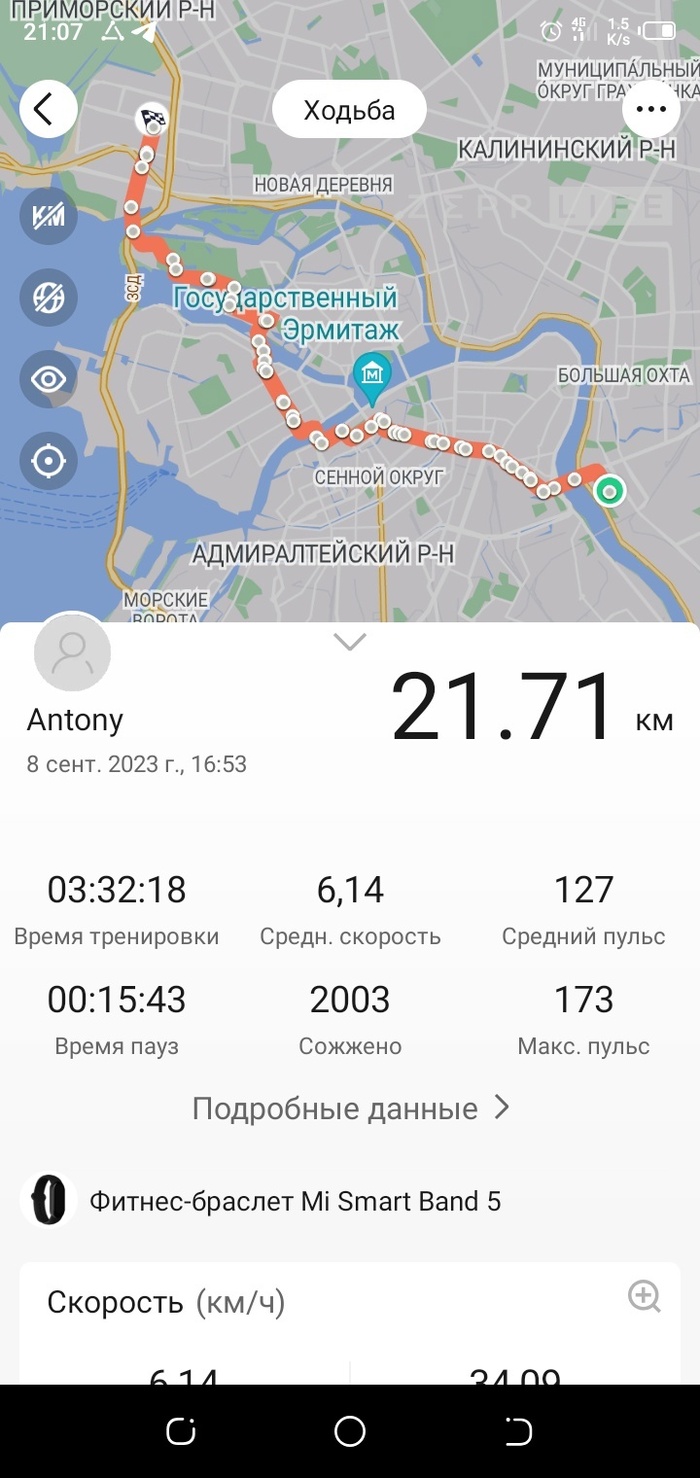
Task: Open the three-dot overflow menu
Action: (x=651, y=109)
